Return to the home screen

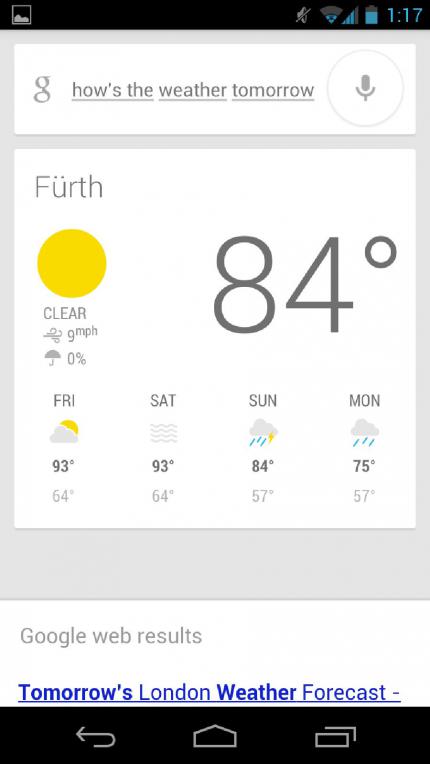tap(215, 736)
